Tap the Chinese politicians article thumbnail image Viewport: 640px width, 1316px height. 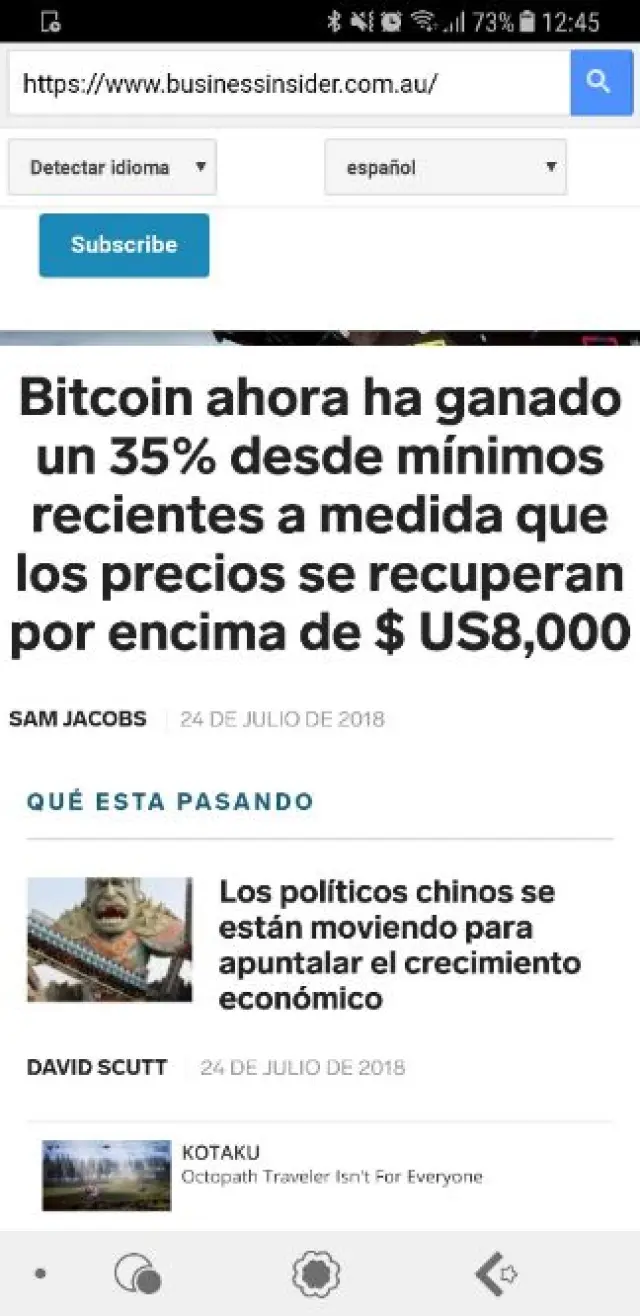[109, 939]
